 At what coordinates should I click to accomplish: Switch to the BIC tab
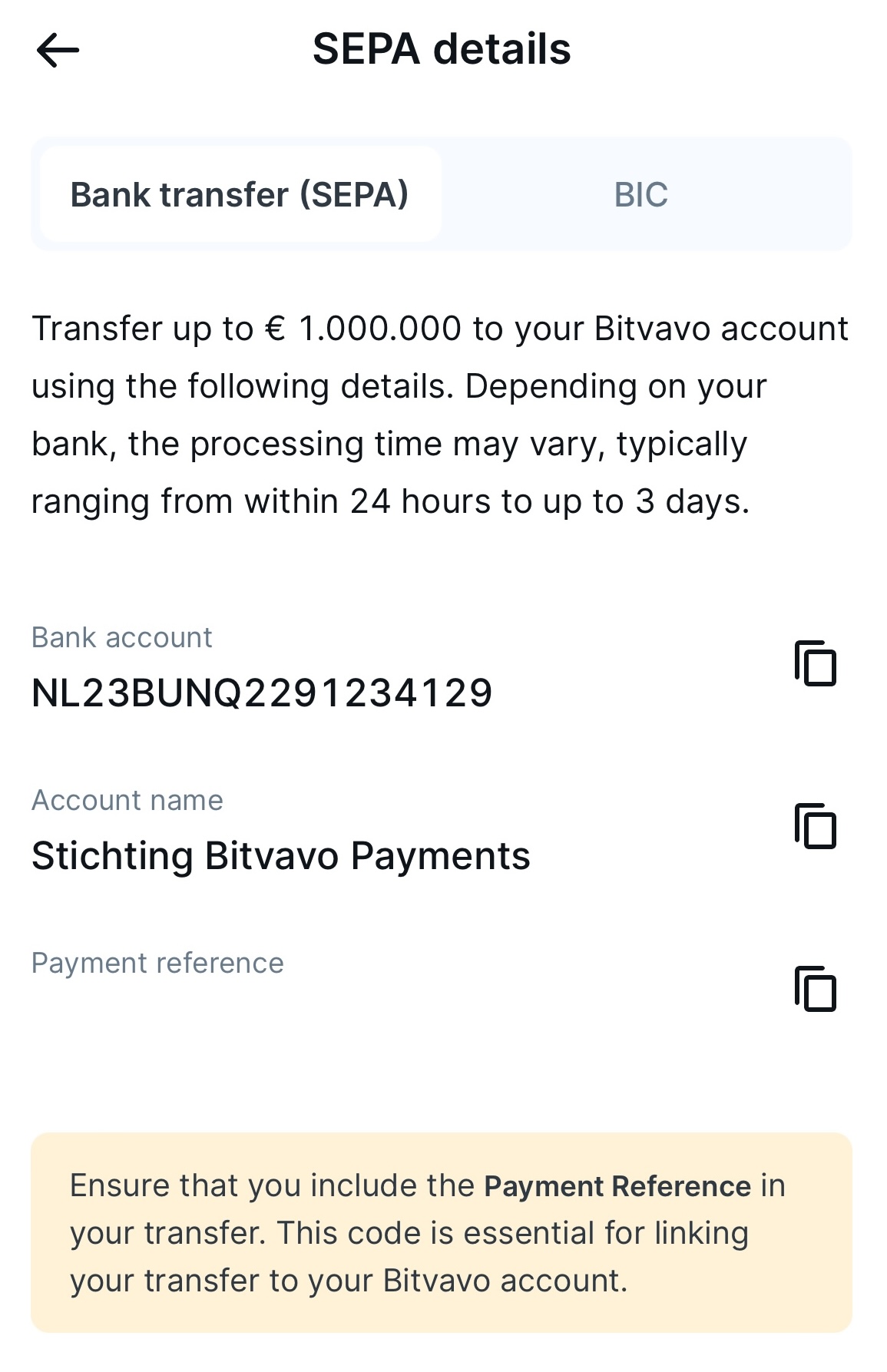[x=641, y=194]
